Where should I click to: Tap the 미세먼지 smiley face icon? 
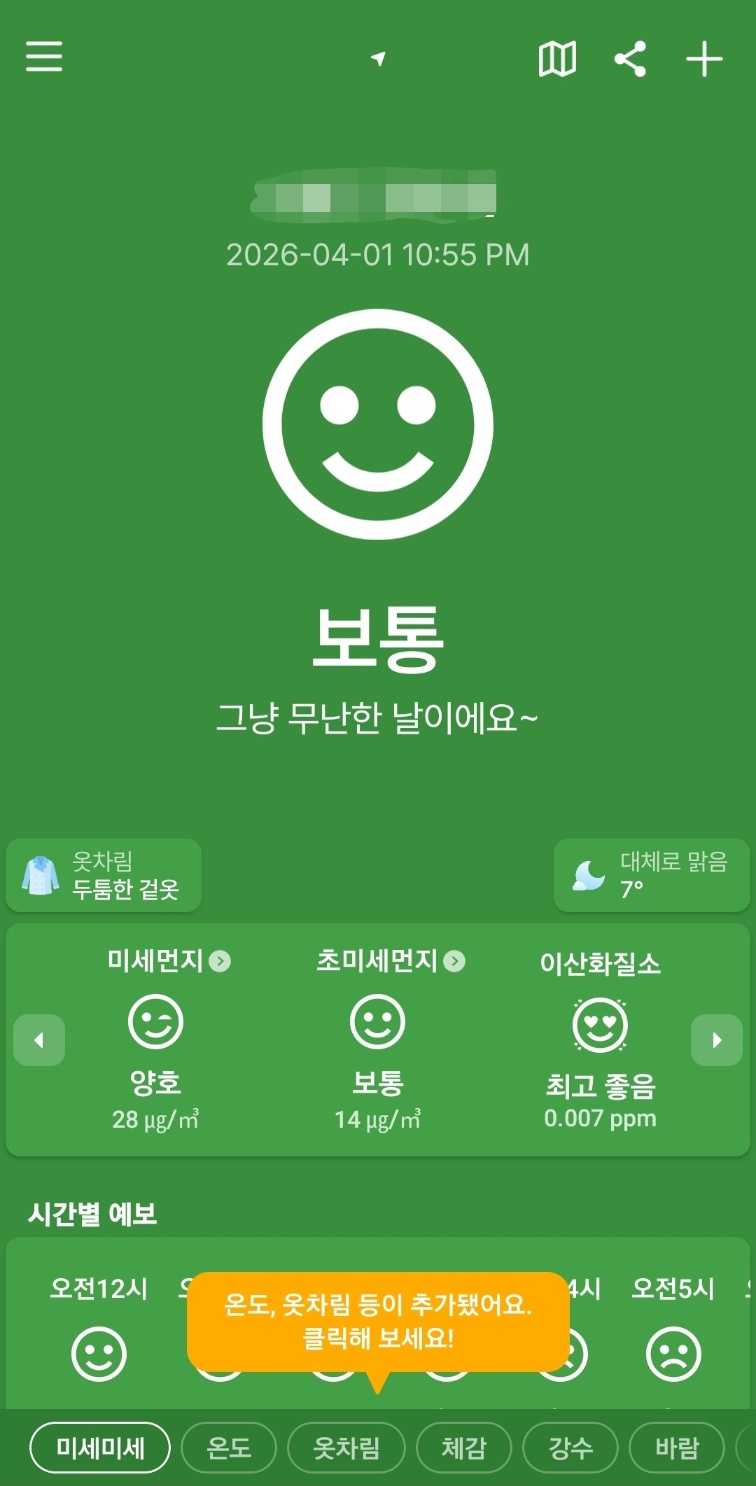(154, 1024)
